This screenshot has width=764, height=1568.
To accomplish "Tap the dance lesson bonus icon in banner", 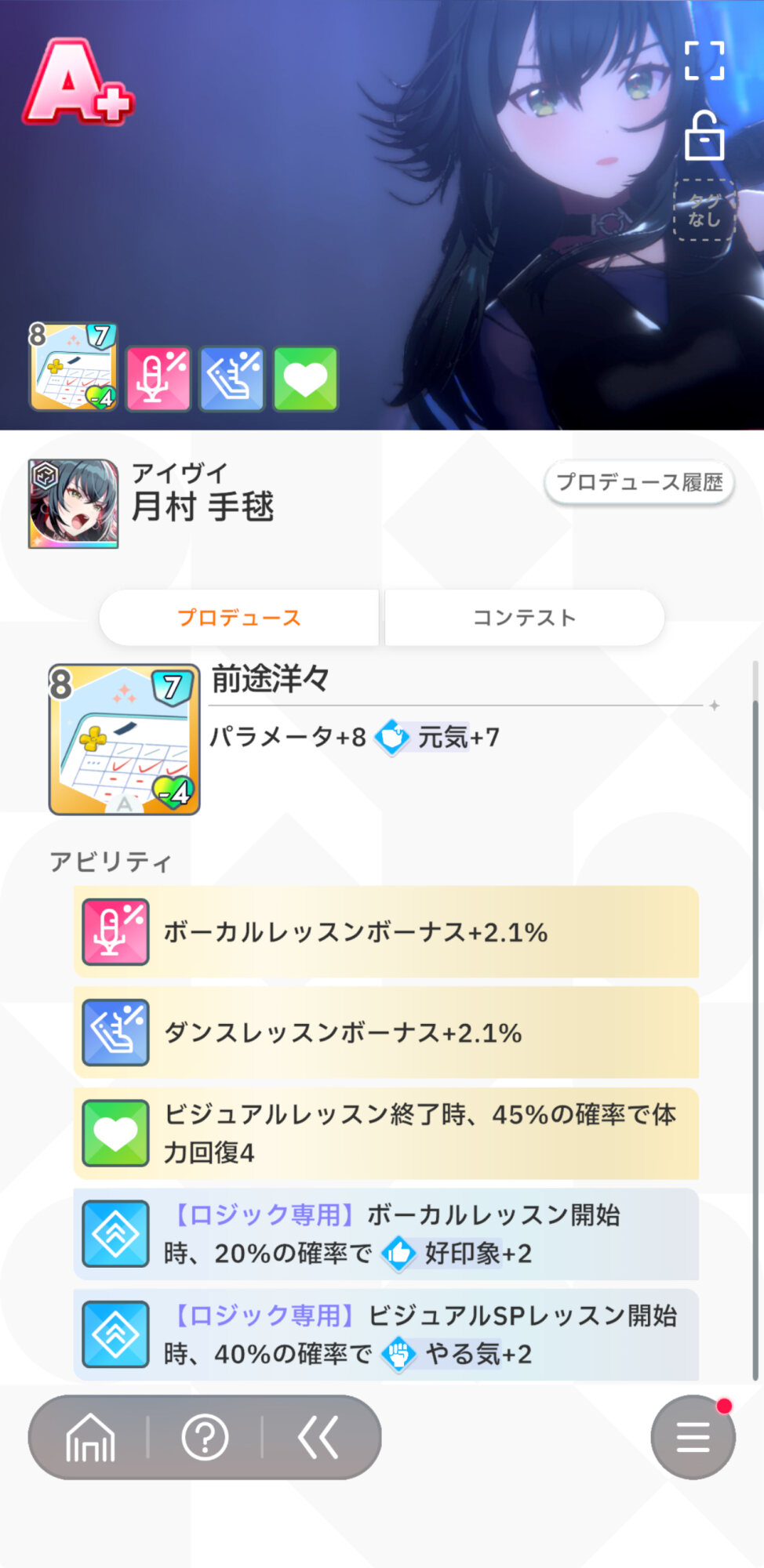I will click(x=232, y=379).
